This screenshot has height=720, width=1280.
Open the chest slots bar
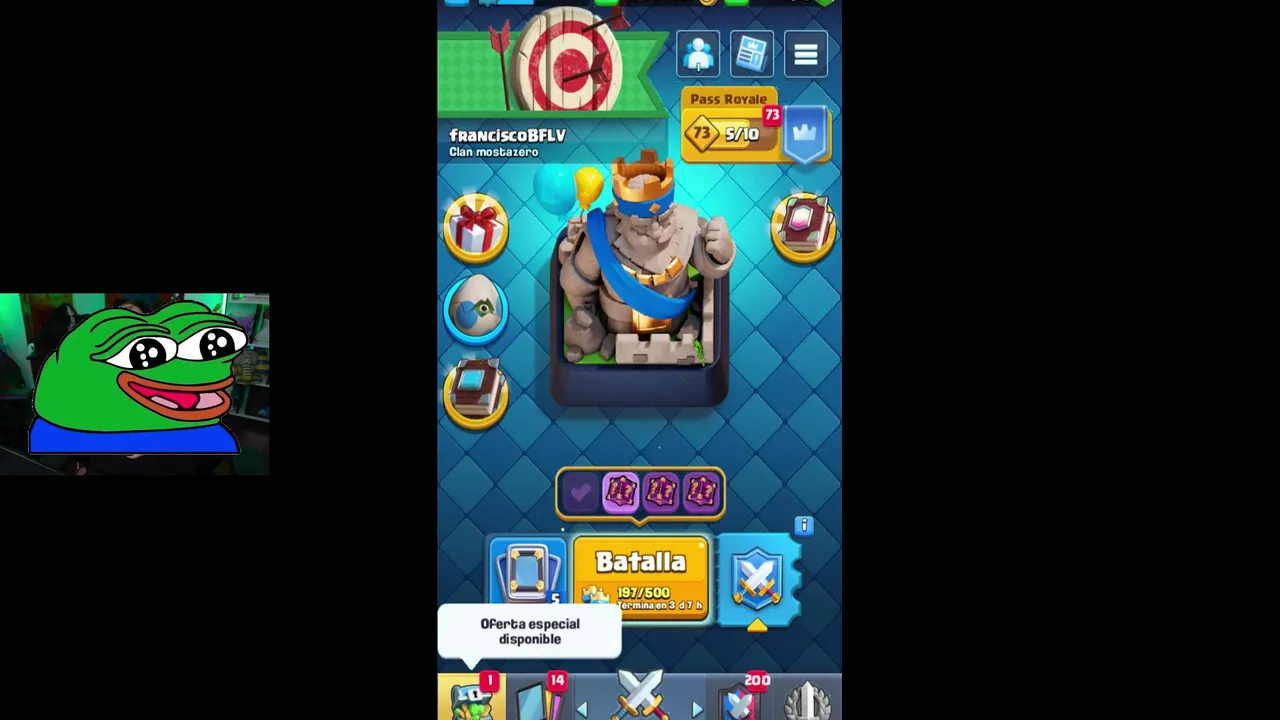click(x=640, y=492)
